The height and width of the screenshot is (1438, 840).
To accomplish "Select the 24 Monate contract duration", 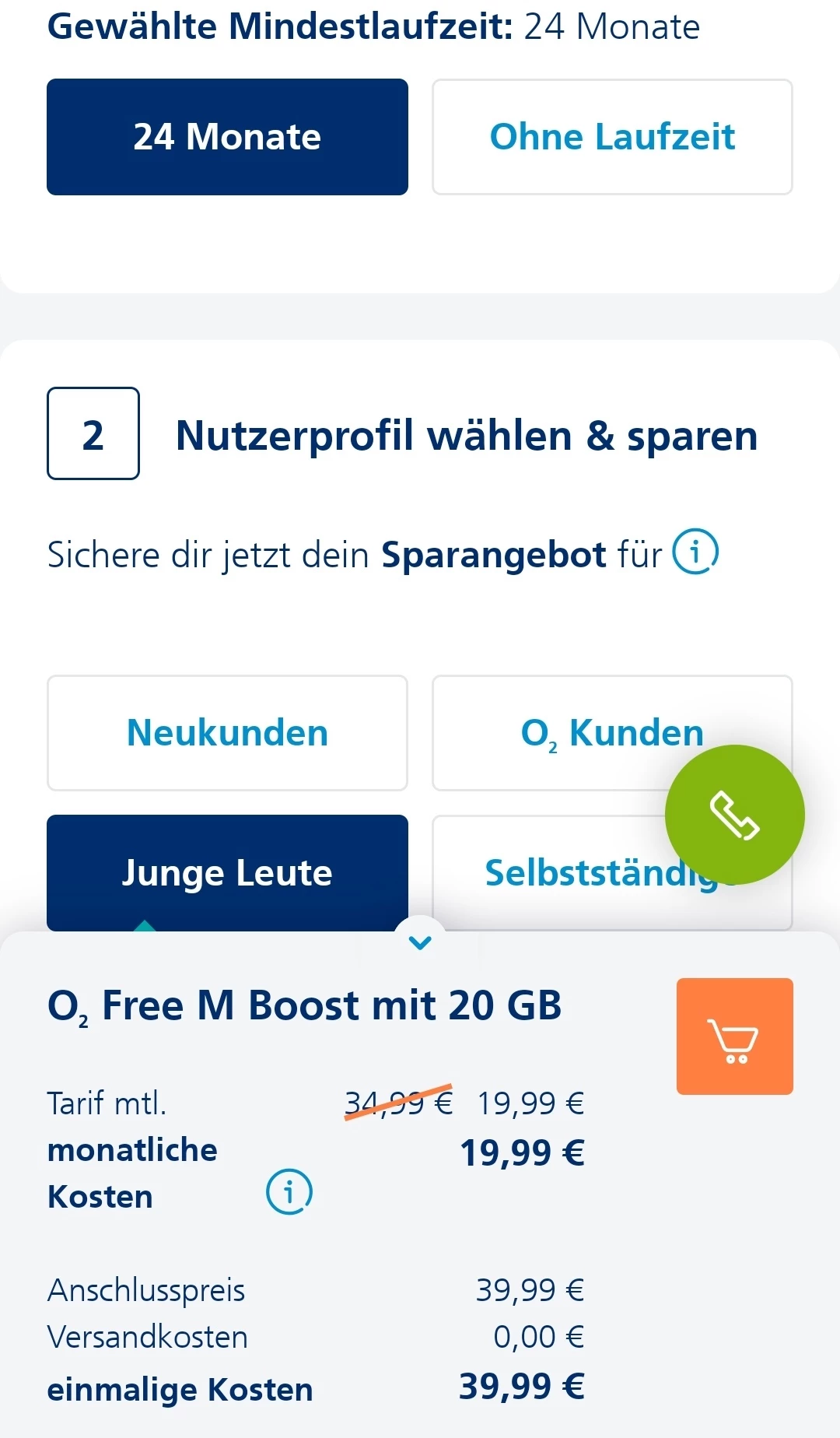I will [227, 137].
